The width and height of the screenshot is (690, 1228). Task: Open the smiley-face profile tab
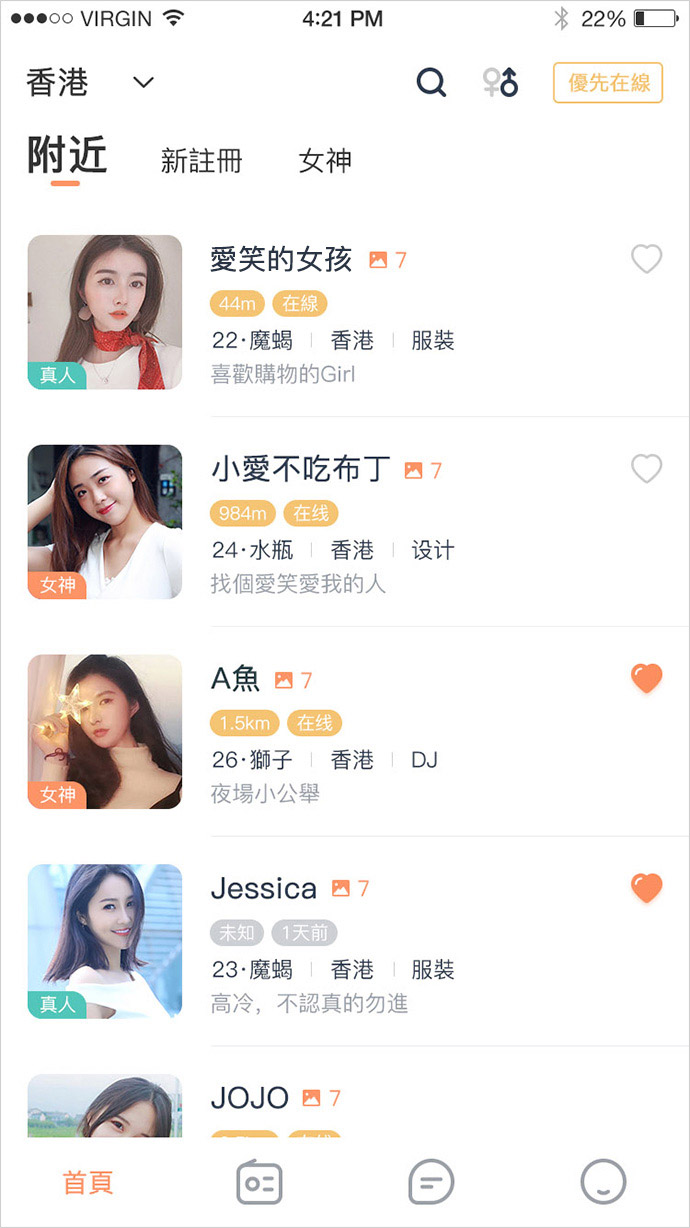tap(604, 1183)
